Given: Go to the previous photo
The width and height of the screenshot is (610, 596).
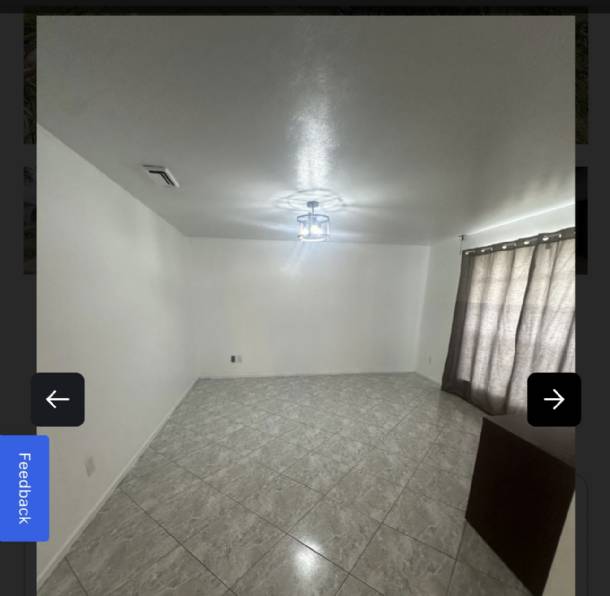Looking at the screenshot, I should tap(58, 400).
